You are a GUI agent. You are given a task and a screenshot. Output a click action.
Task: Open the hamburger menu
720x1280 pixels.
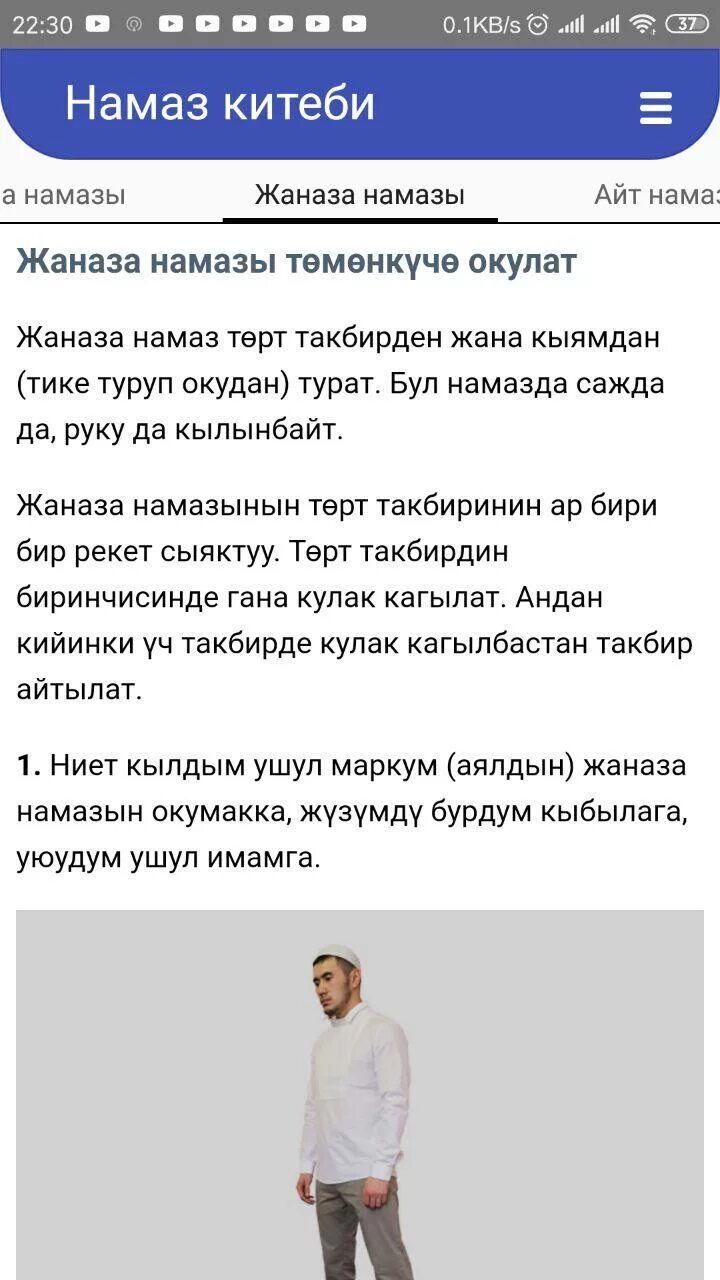click(x=656, y=108)
